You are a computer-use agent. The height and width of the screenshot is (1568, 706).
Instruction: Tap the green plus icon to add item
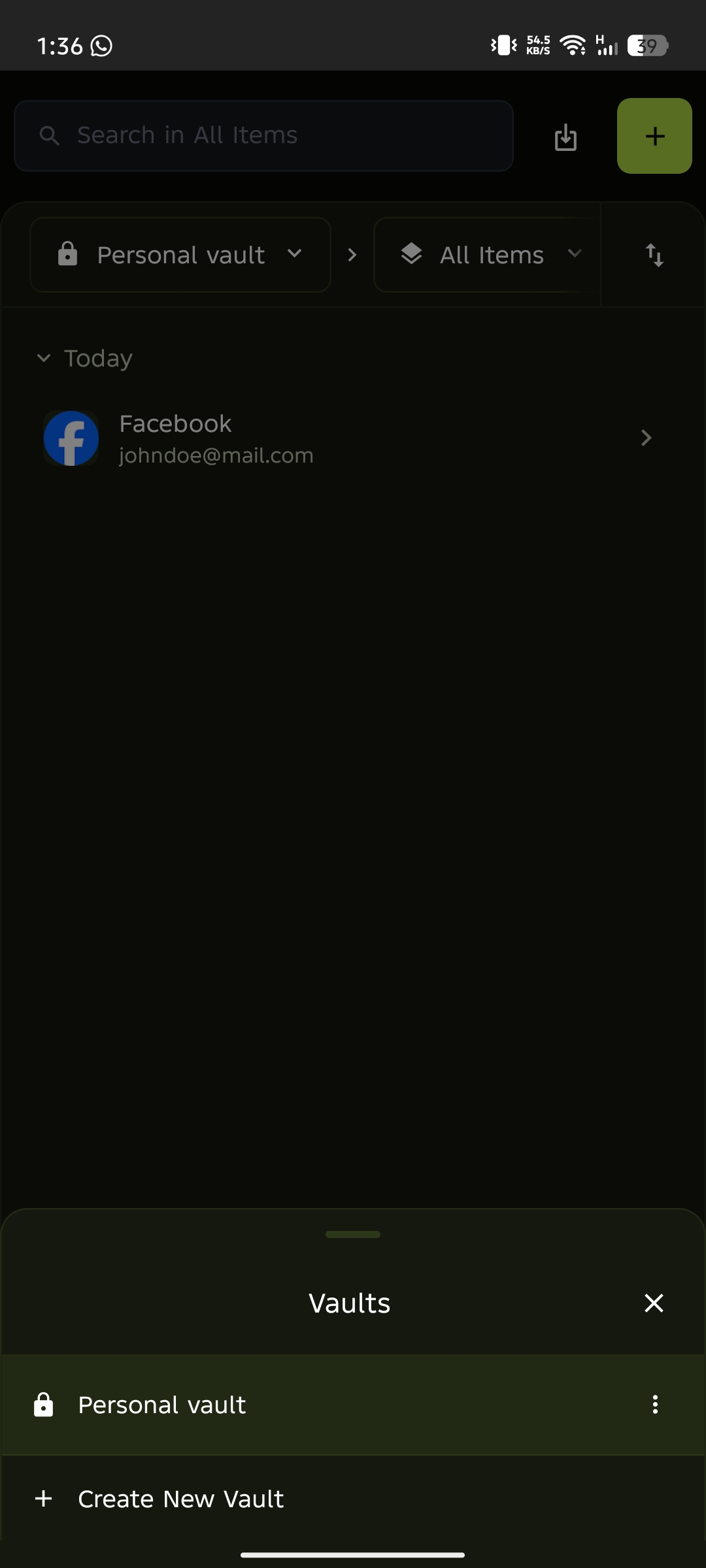(654, 137)
